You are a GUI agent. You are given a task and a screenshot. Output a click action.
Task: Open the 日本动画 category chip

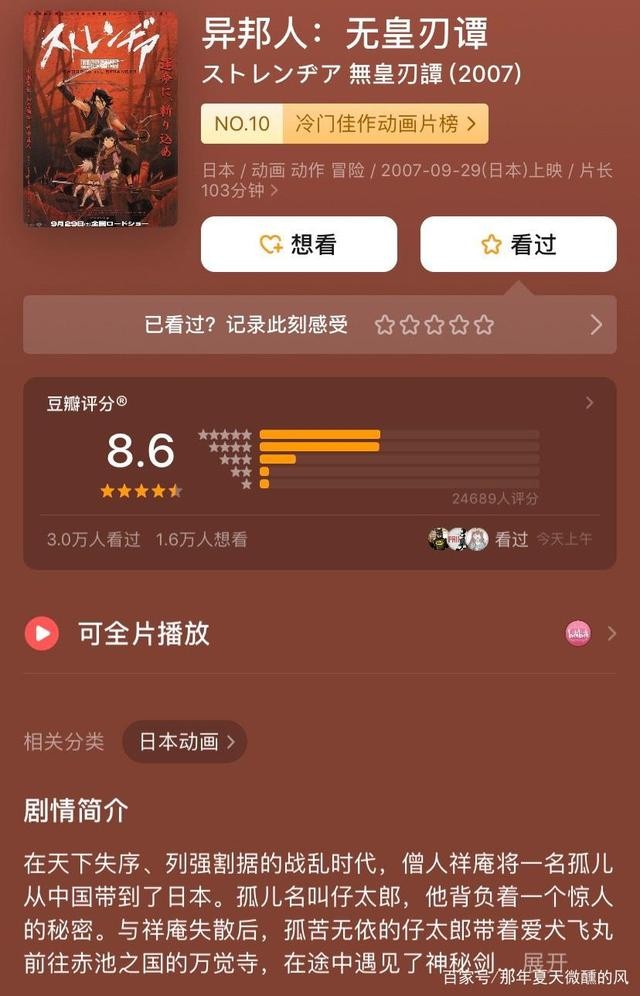[185, 742]
